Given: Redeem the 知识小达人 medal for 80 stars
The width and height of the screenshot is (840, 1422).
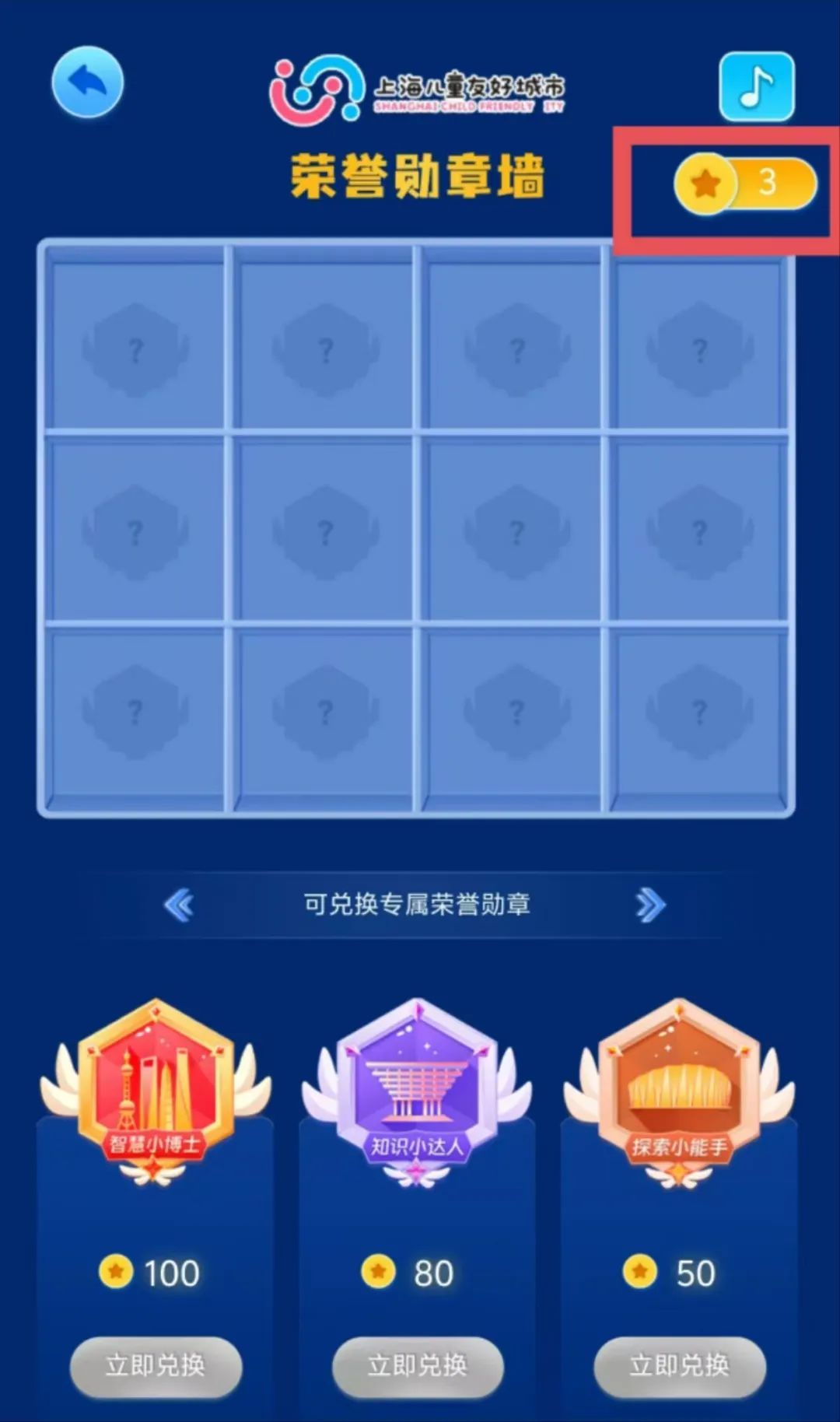Looking at the screenshot, I should (418, 1365).
